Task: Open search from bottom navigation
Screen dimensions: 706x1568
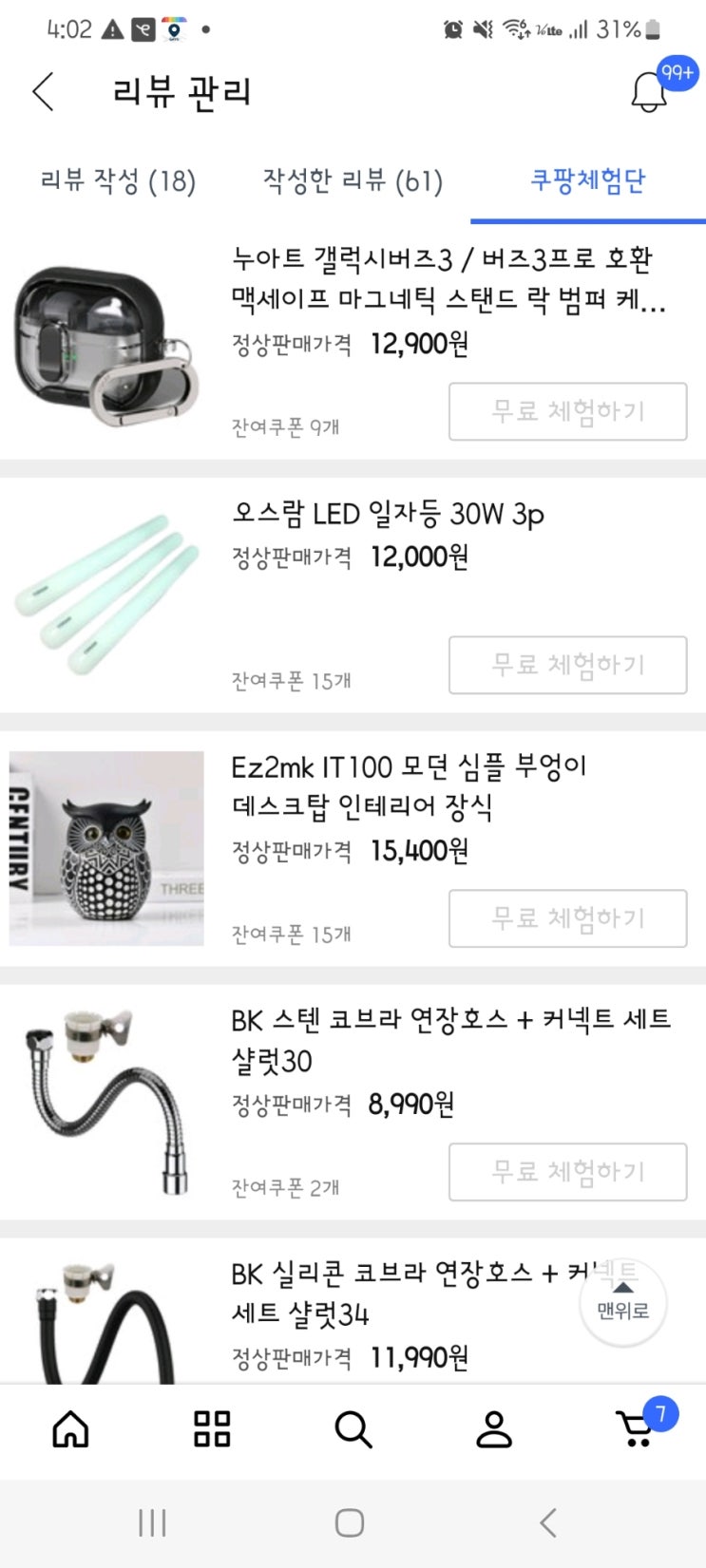Action: (x=353, y=1428)
